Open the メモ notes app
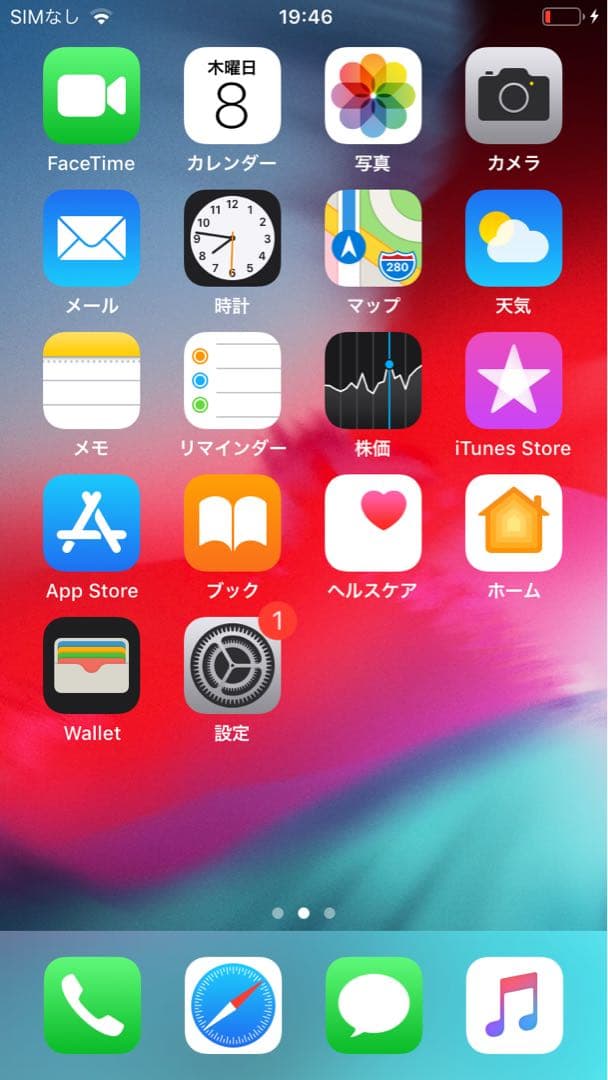The height and width of the screenshot is (1080, 608). [x=91, y=381]
